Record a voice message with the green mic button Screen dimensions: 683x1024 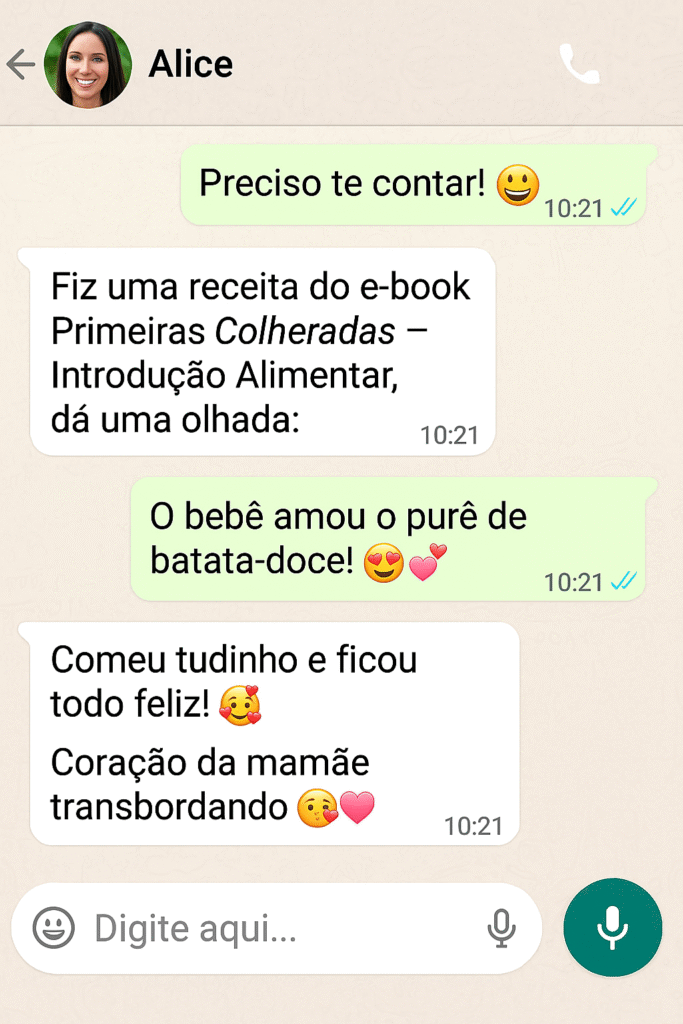(x=612, y=927)
